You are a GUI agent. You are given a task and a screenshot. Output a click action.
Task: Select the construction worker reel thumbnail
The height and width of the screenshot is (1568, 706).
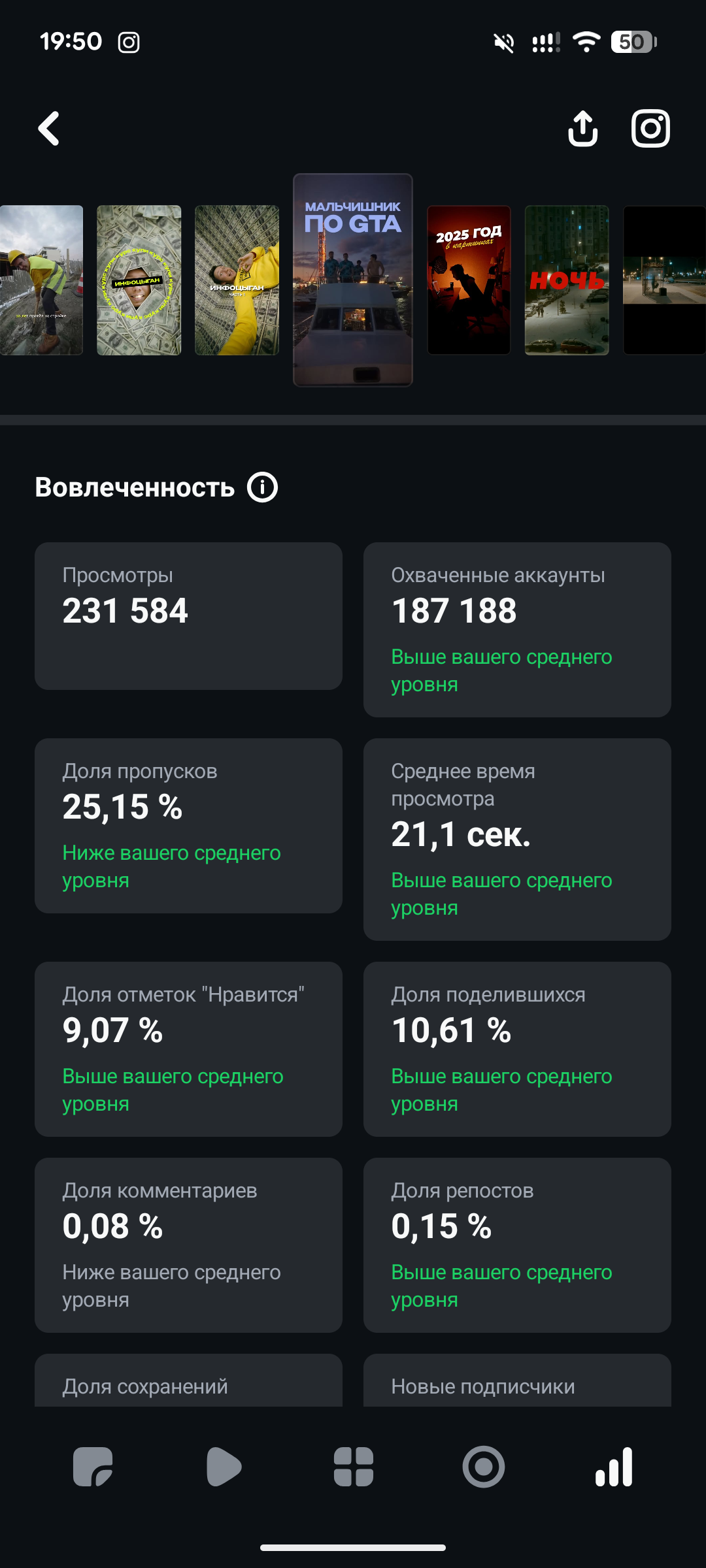coord(41,280)
